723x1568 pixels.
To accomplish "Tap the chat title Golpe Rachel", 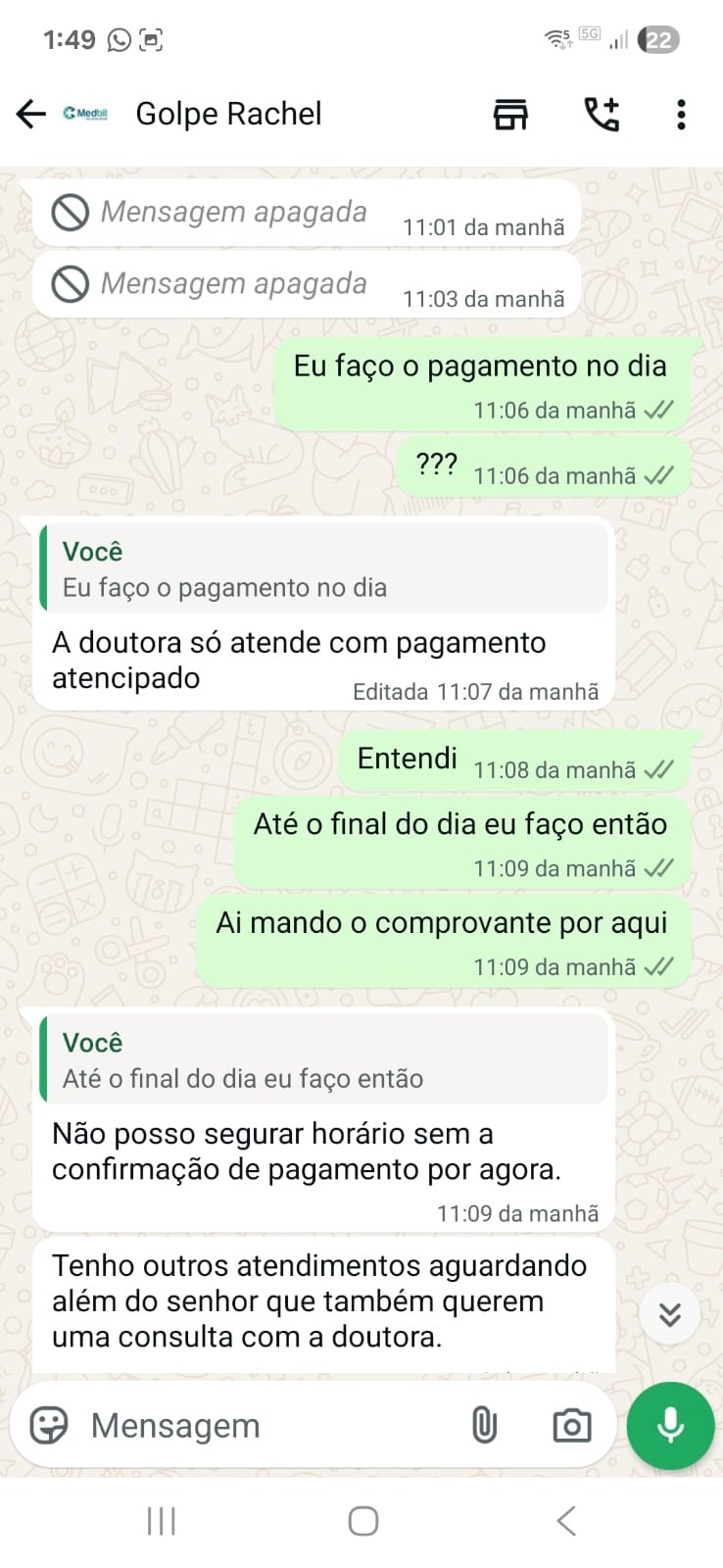I will [x=228, y=114].
